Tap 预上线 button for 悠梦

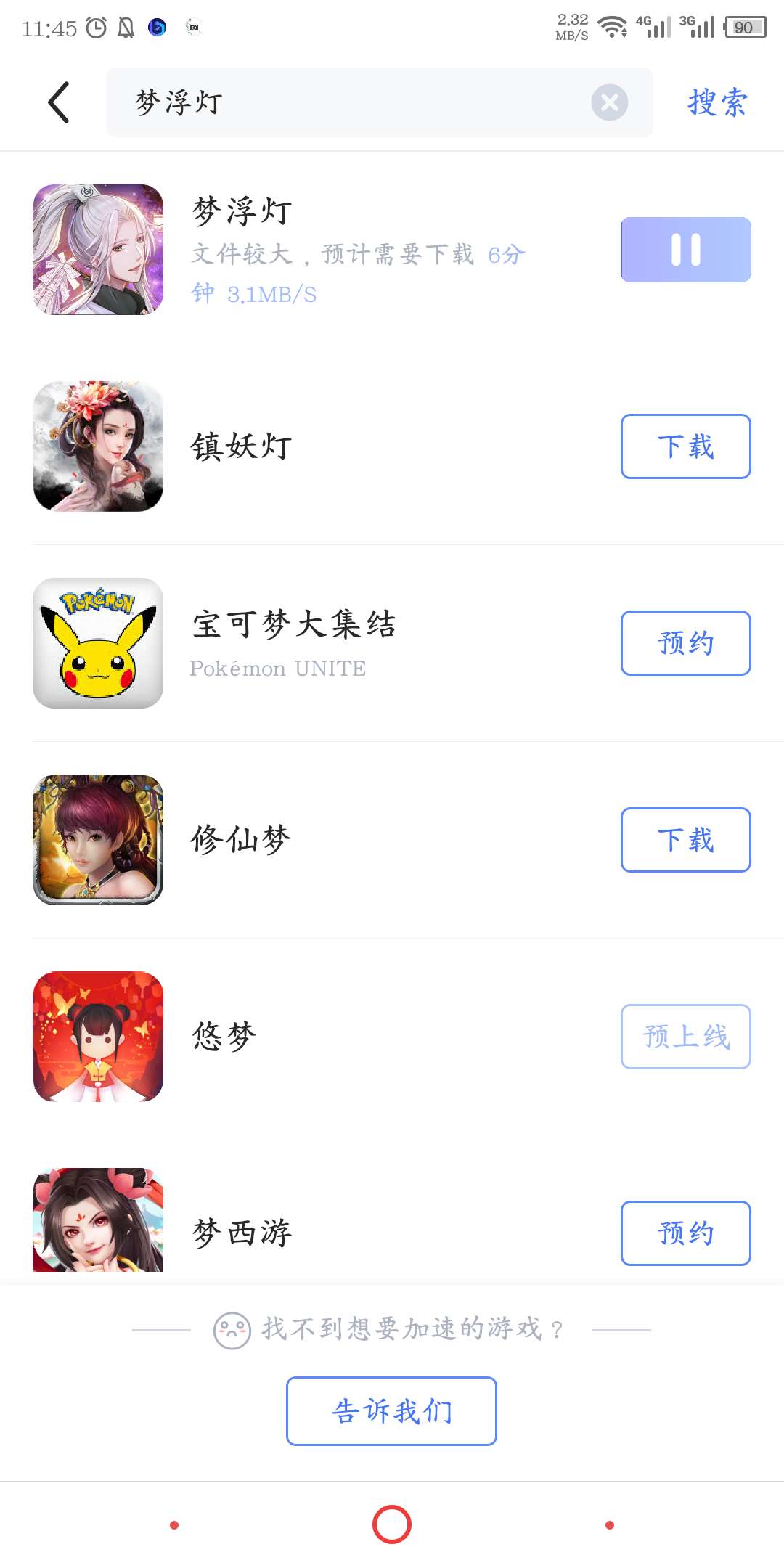pyautogui.click(x=685, y=1037)
